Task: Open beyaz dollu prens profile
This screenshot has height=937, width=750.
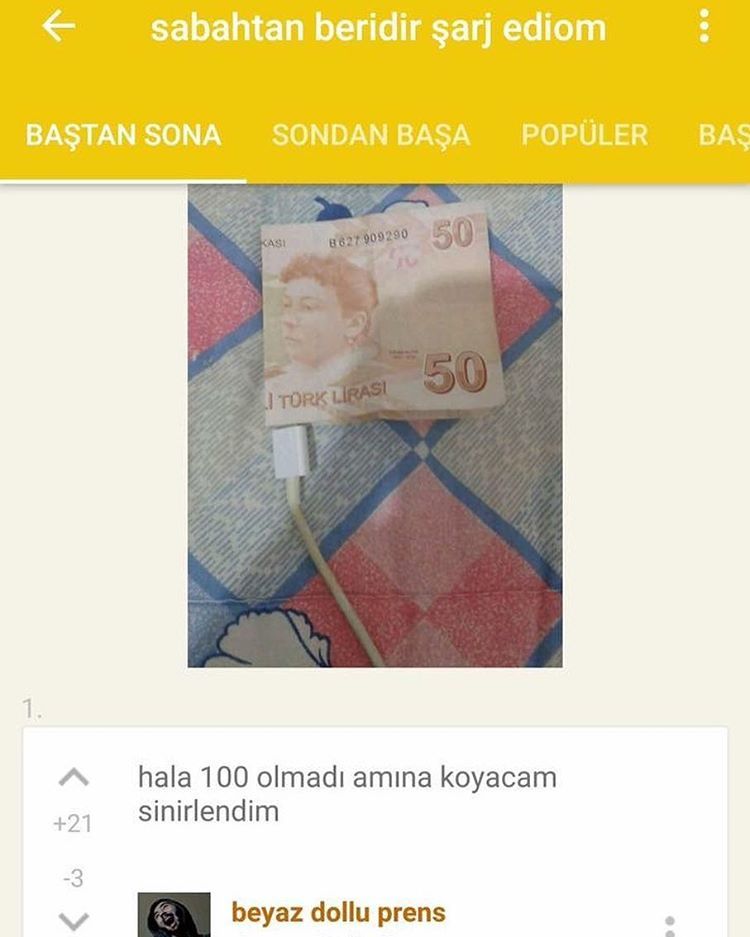Action: click(x=338, y=912)
